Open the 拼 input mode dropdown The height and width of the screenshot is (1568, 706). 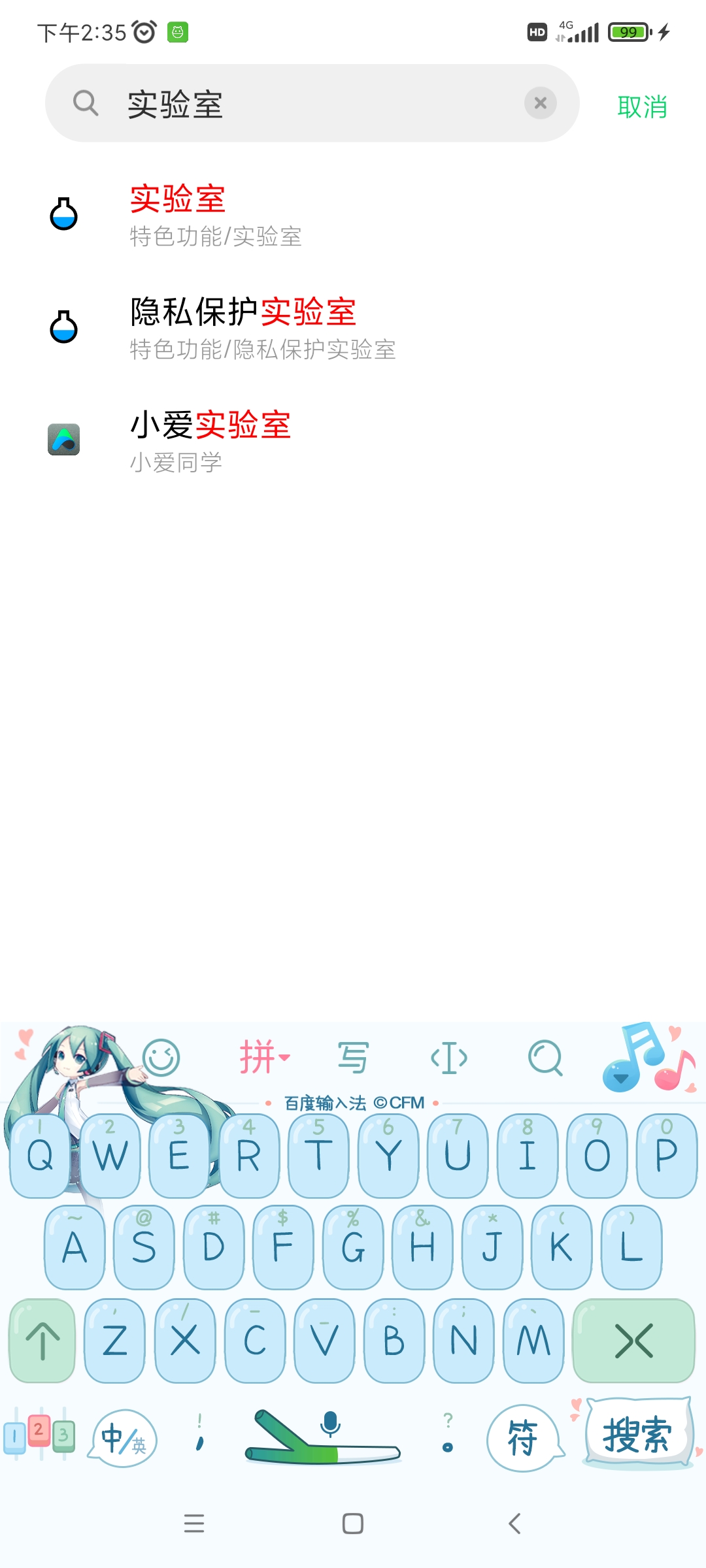tap(264, 1058)
